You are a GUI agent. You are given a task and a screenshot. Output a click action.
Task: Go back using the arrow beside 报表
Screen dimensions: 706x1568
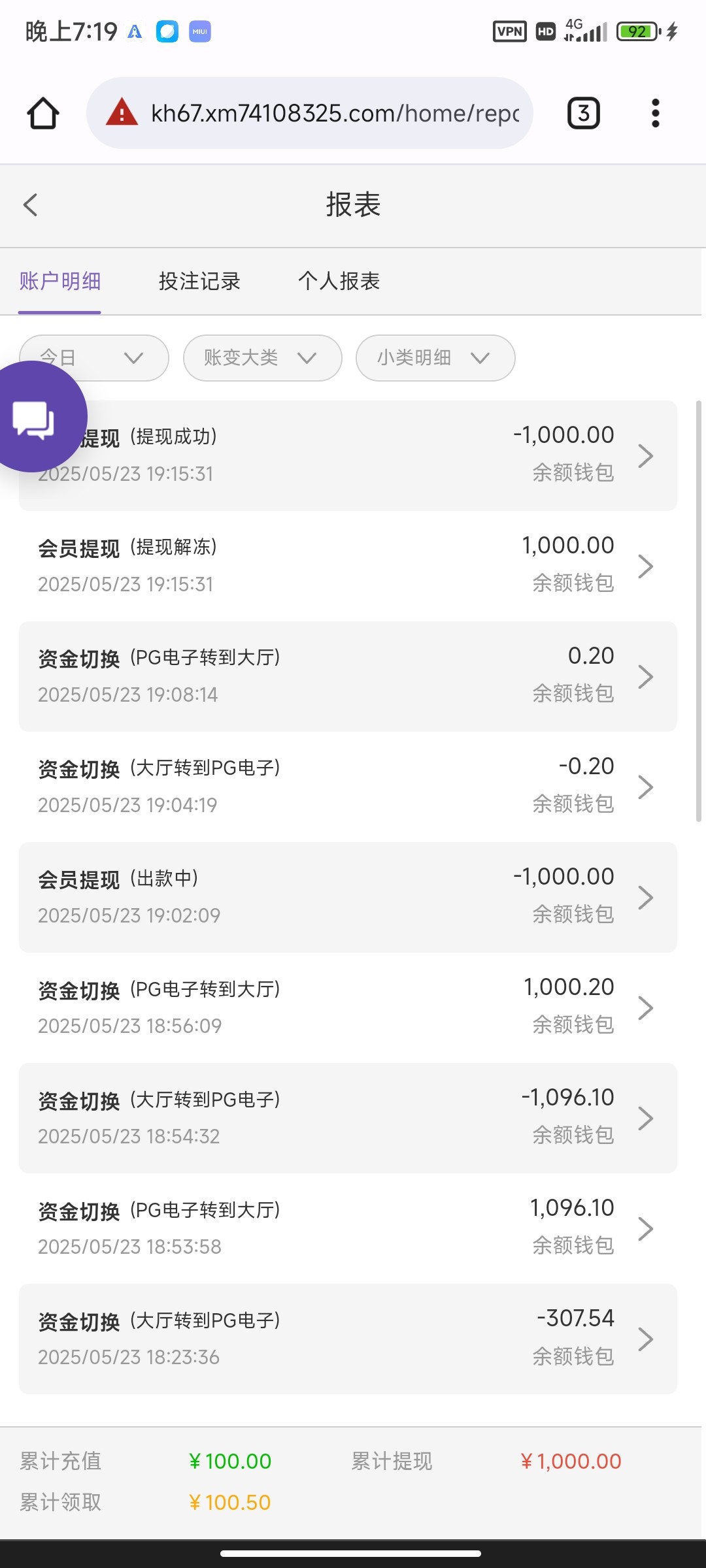[31, 204]
